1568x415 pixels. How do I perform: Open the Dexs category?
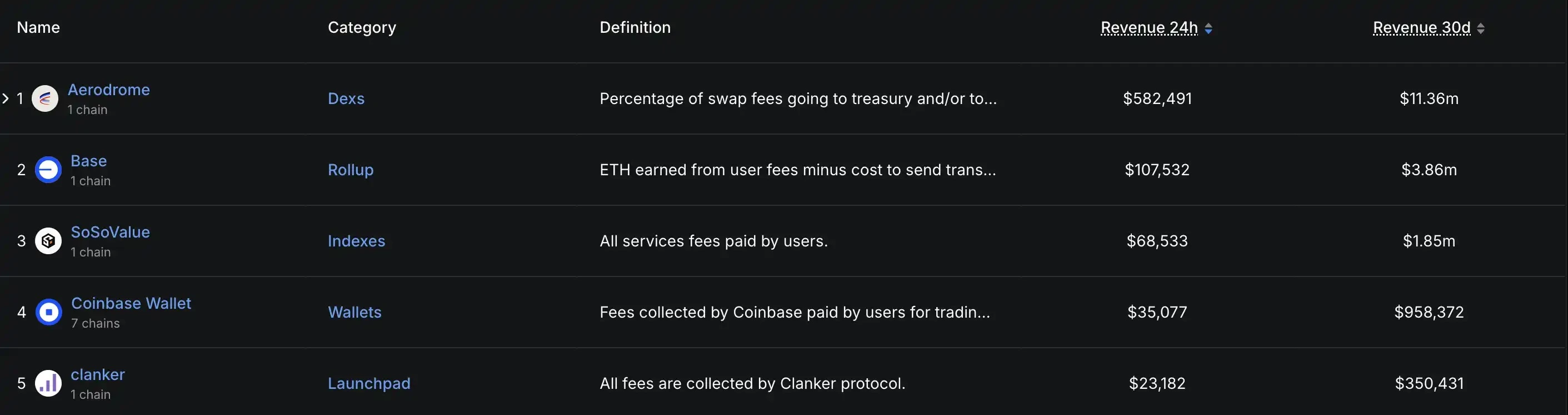click(x=346, y=98)
